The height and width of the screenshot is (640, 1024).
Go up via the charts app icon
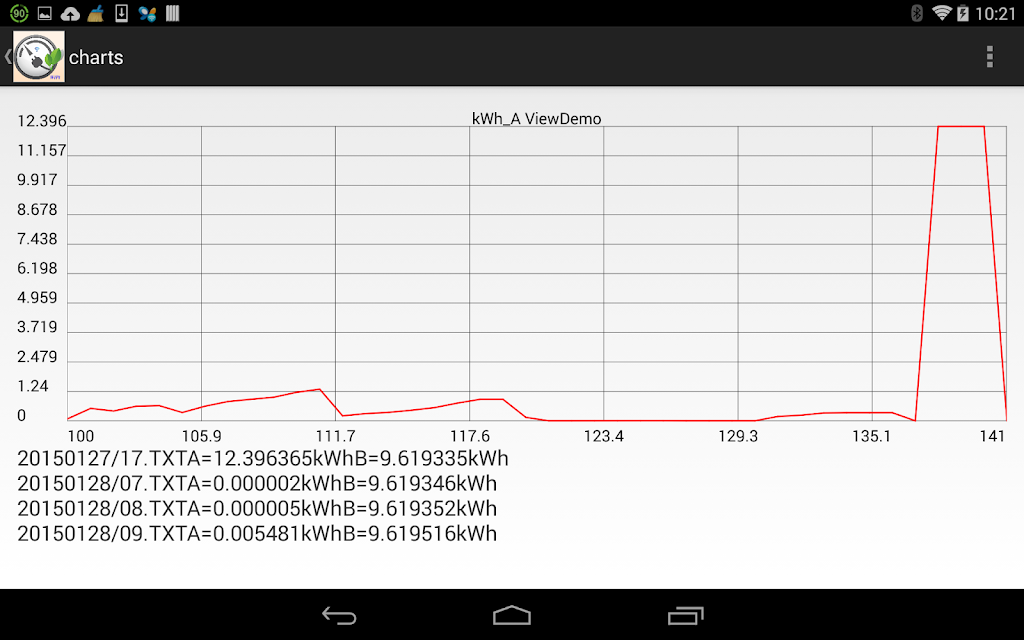pos(38,57)
